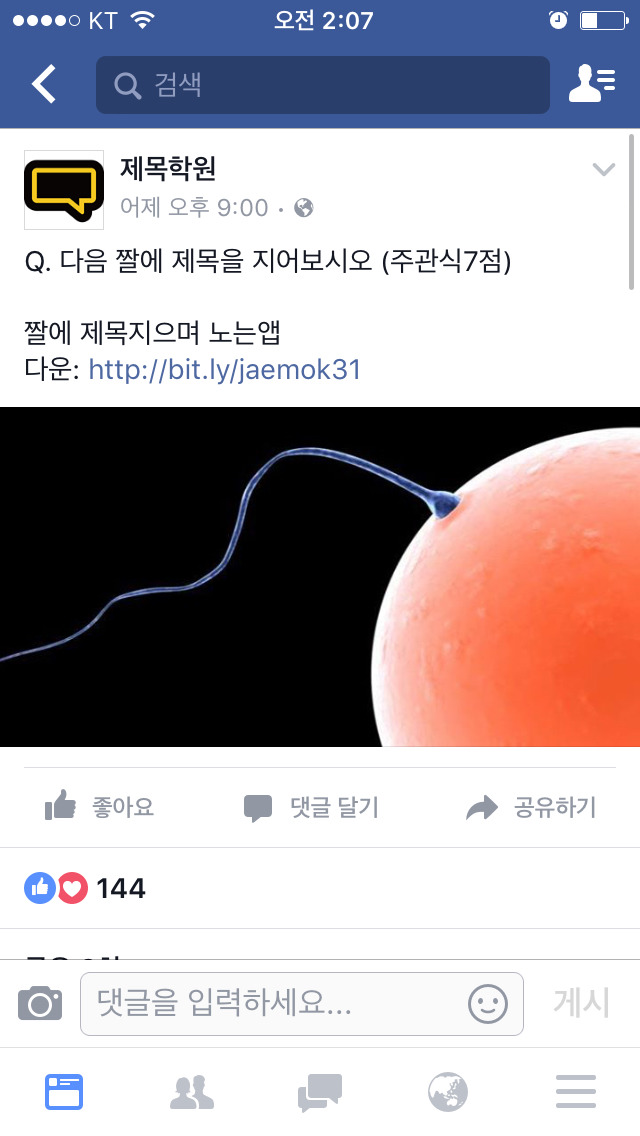Switch to the News Feed tab
The image size is (640, 1136).
coord(64,1092)
